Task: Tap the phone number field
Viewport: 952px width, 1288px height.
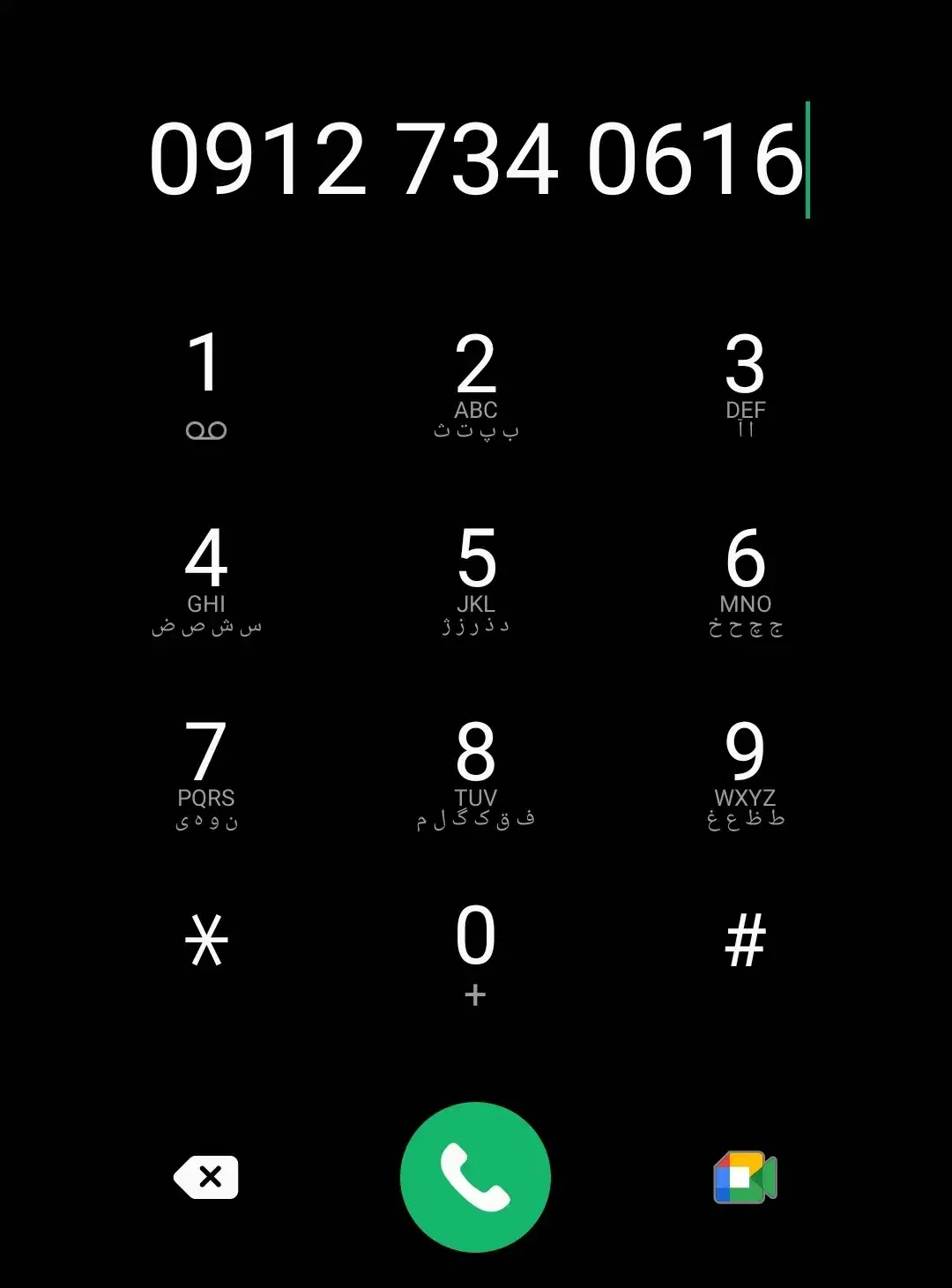Action: (476, 160)
